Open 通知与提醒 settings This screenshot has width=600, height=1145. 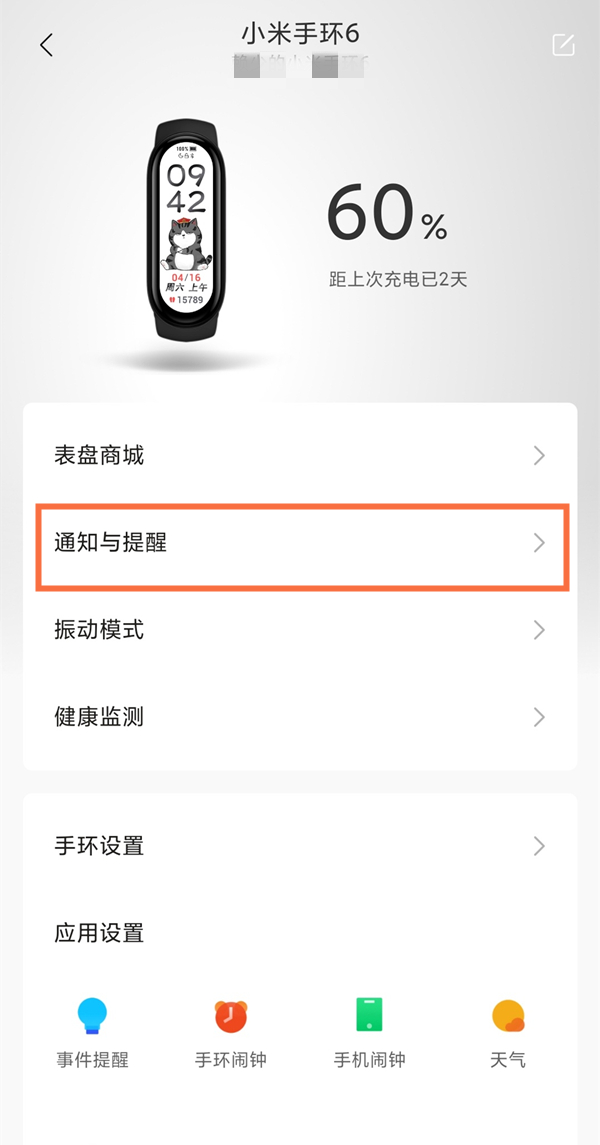(x=300, y=543)
